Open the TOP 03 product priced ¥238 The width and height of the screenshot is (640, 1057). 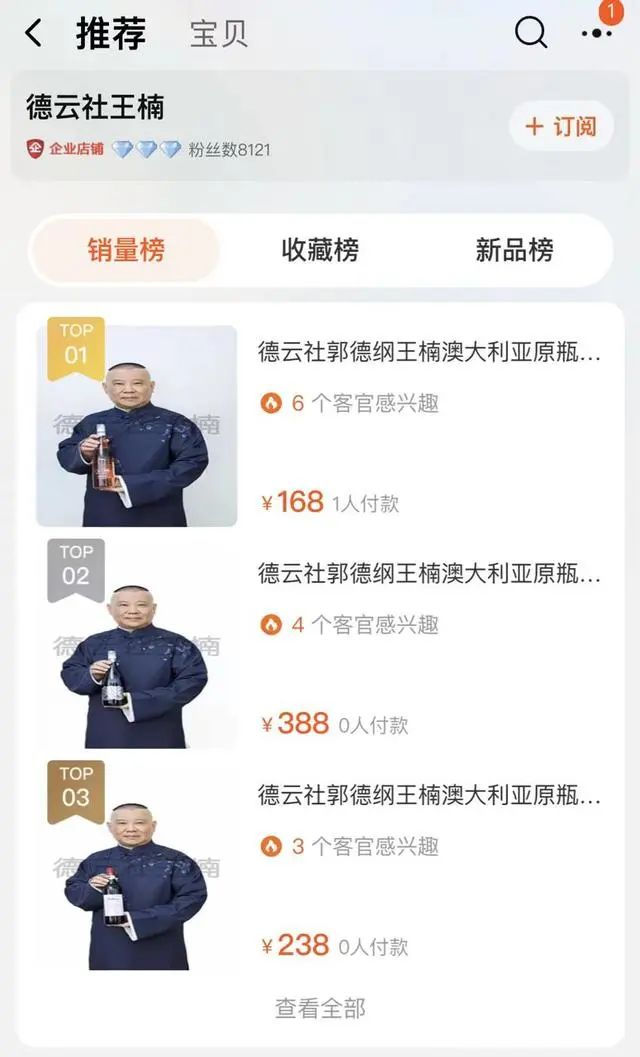tap(320, 867)
